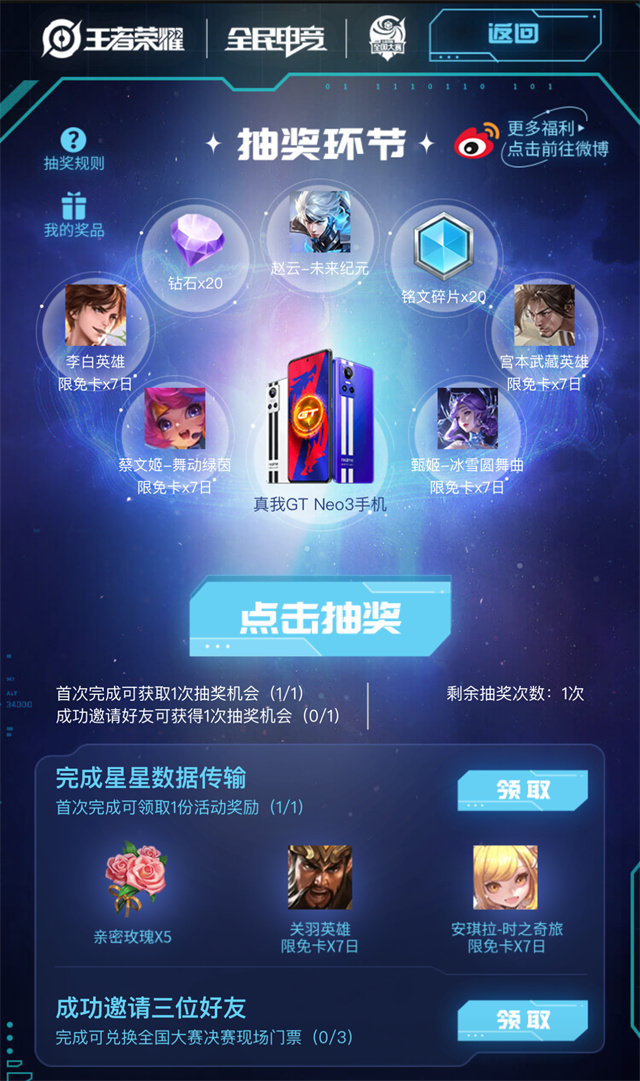Open 我的奖品 gift icon
The height and width of the screenshot is (1081, 640).
pyautogui.click(x=73, y=205)
